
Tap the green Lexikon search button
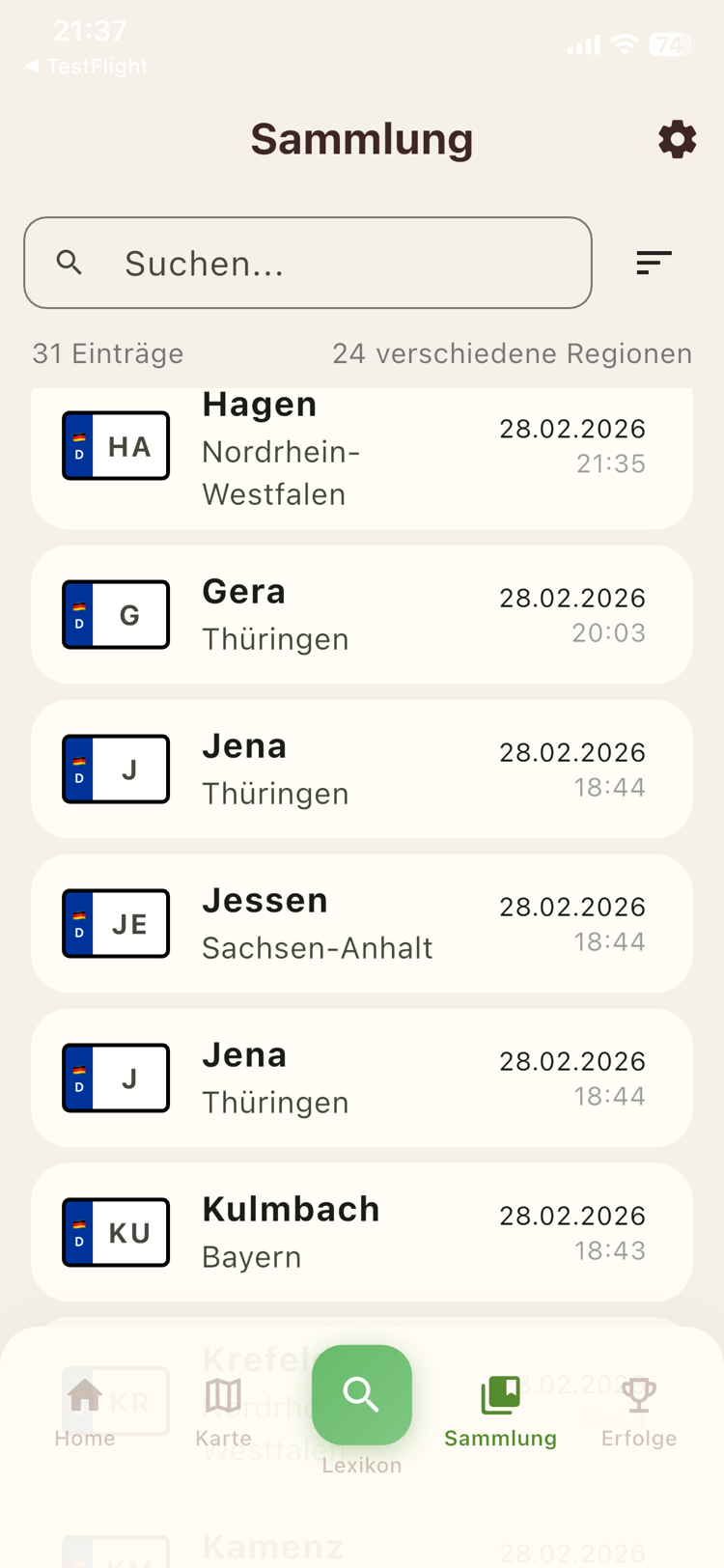(362, 1394)
